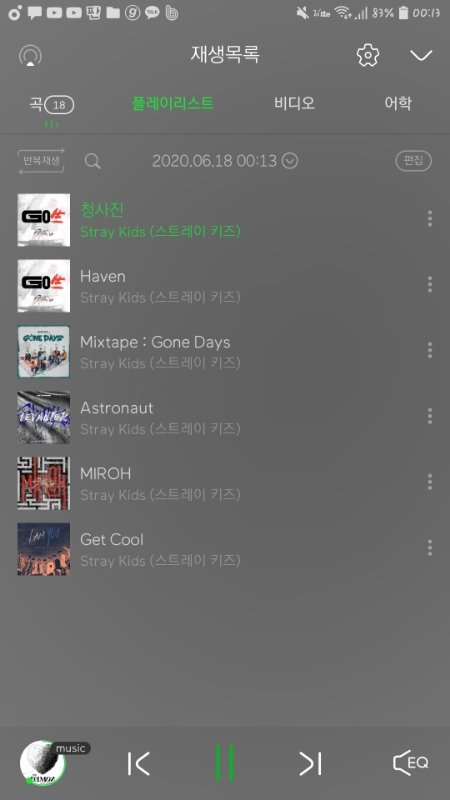Screen dimensions: 450x800
Task: Switch to the 어학 tab
Action: [397, 104]
